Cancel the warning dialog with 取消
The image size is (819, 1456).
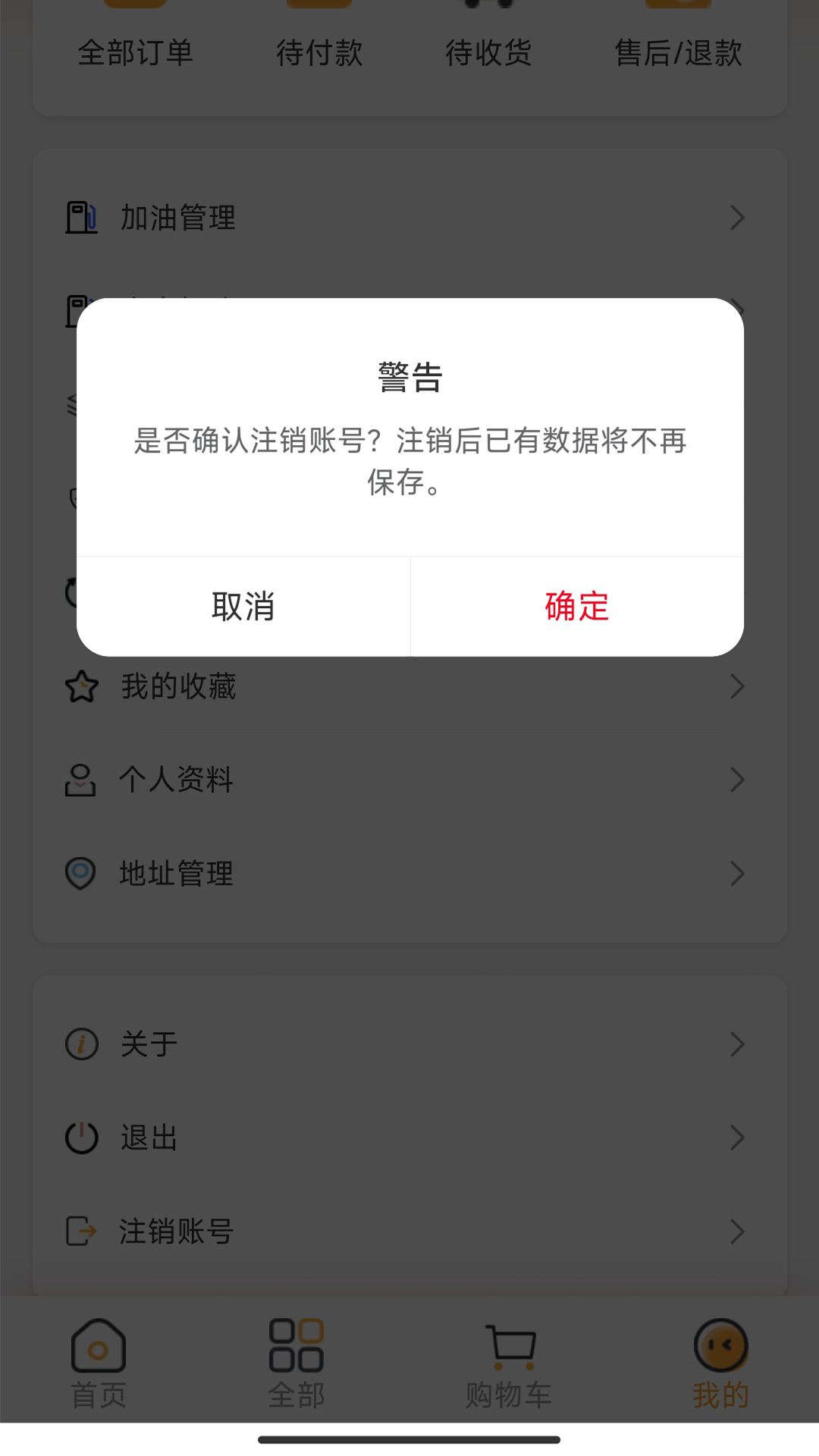pos(243,606)
